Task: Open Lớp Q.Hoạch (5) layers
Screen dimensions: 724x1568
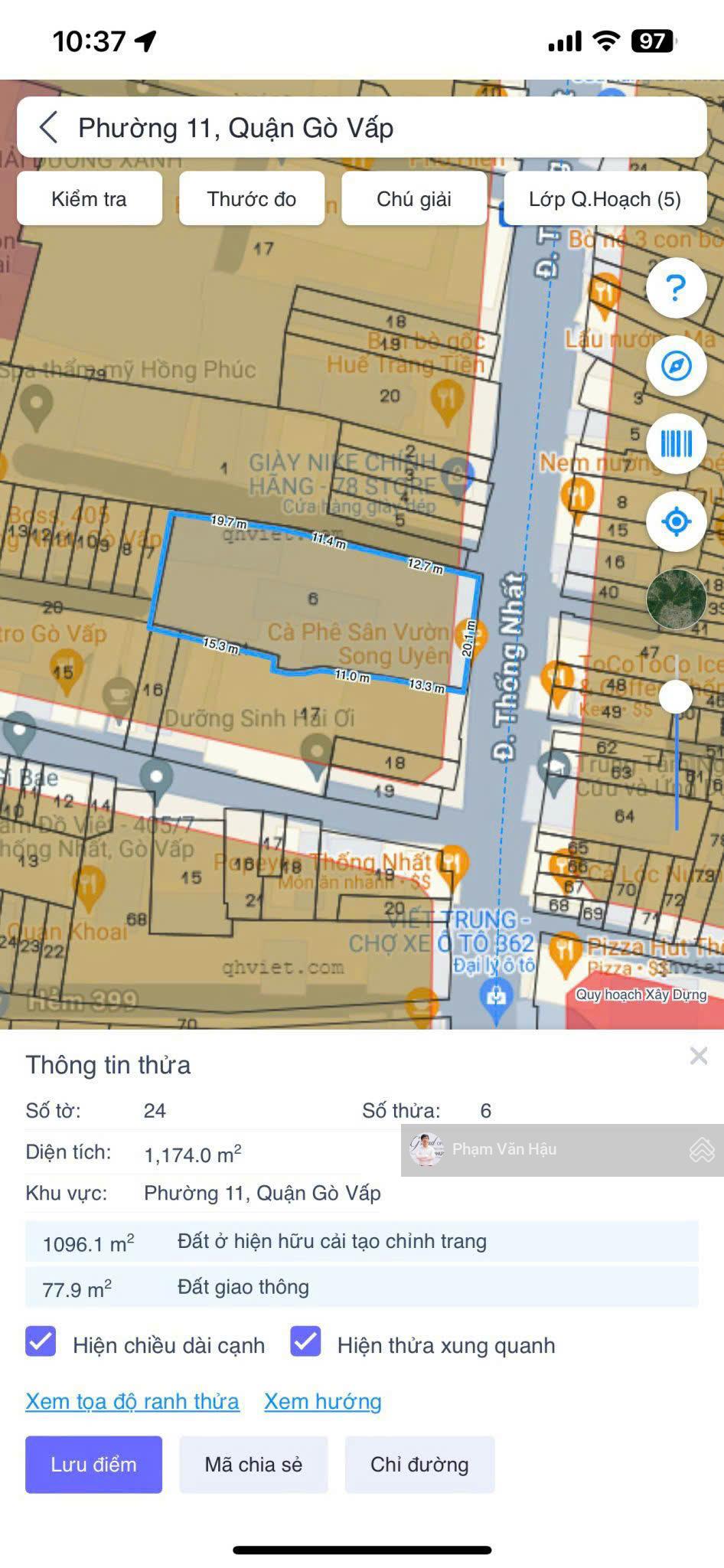Action: click(605, 199)
